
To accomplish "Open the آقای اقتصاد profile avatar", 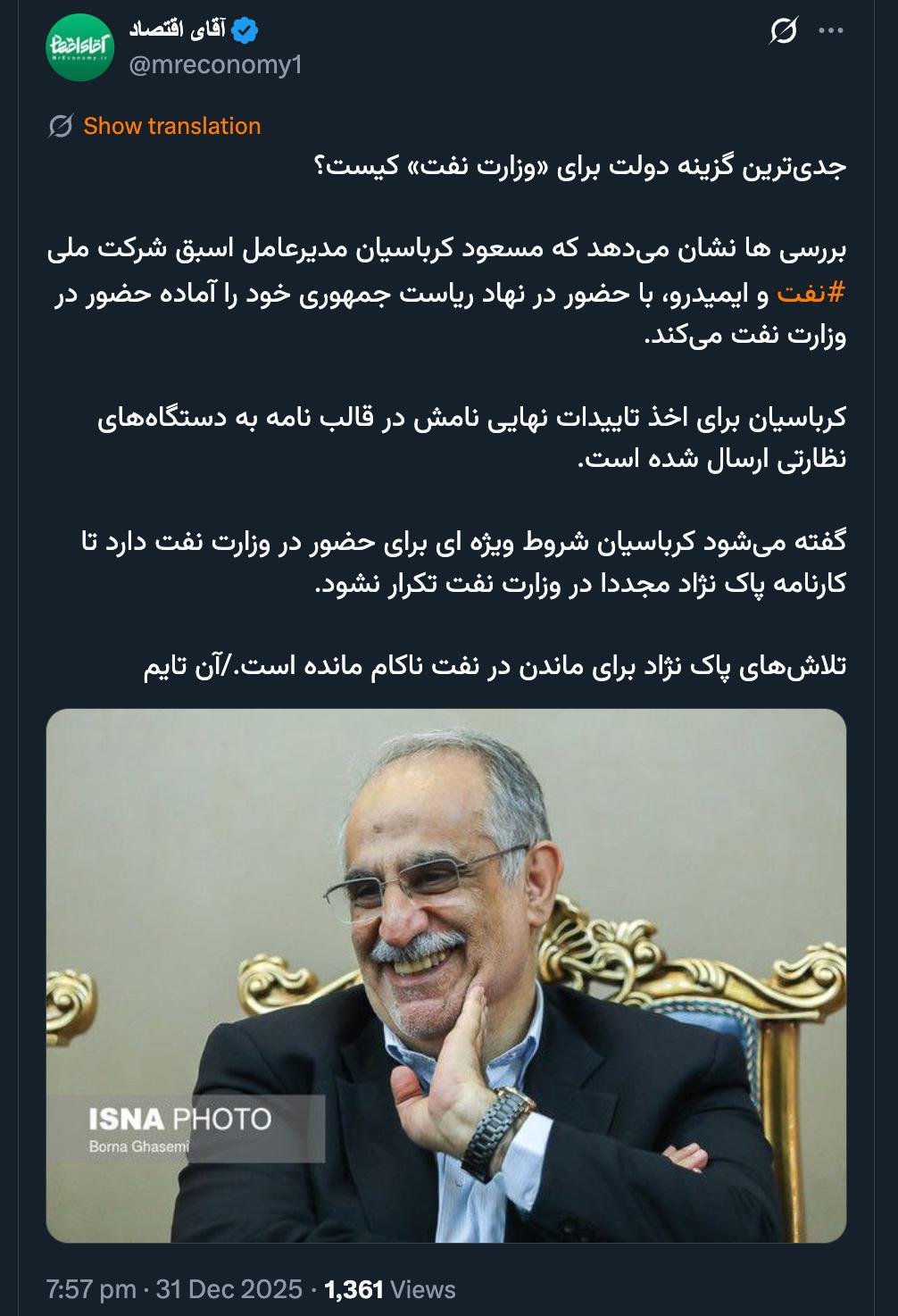I will pos(80,47).
